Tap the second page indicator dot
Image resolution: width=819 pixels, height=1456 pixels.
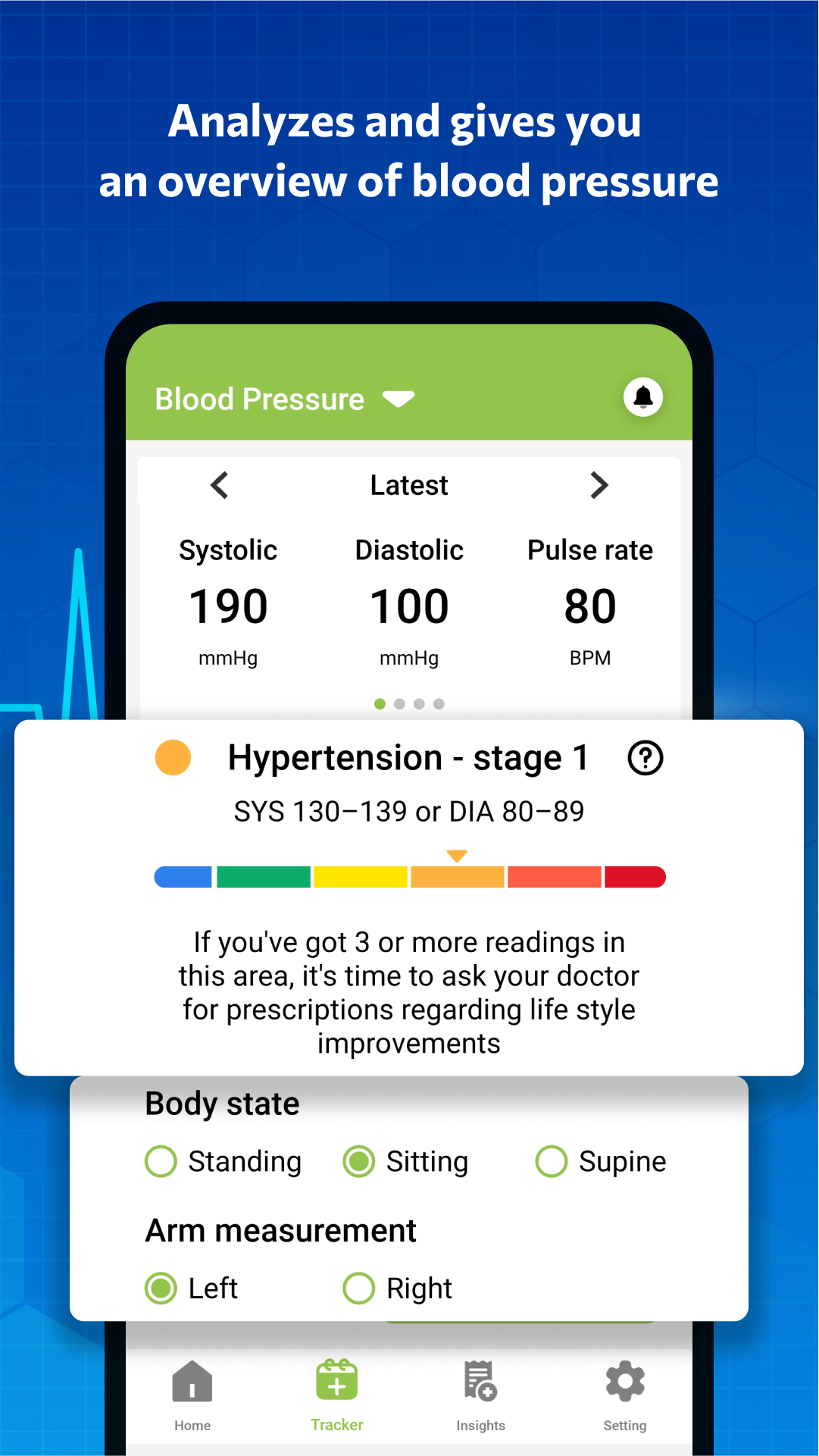click(399, 703)
